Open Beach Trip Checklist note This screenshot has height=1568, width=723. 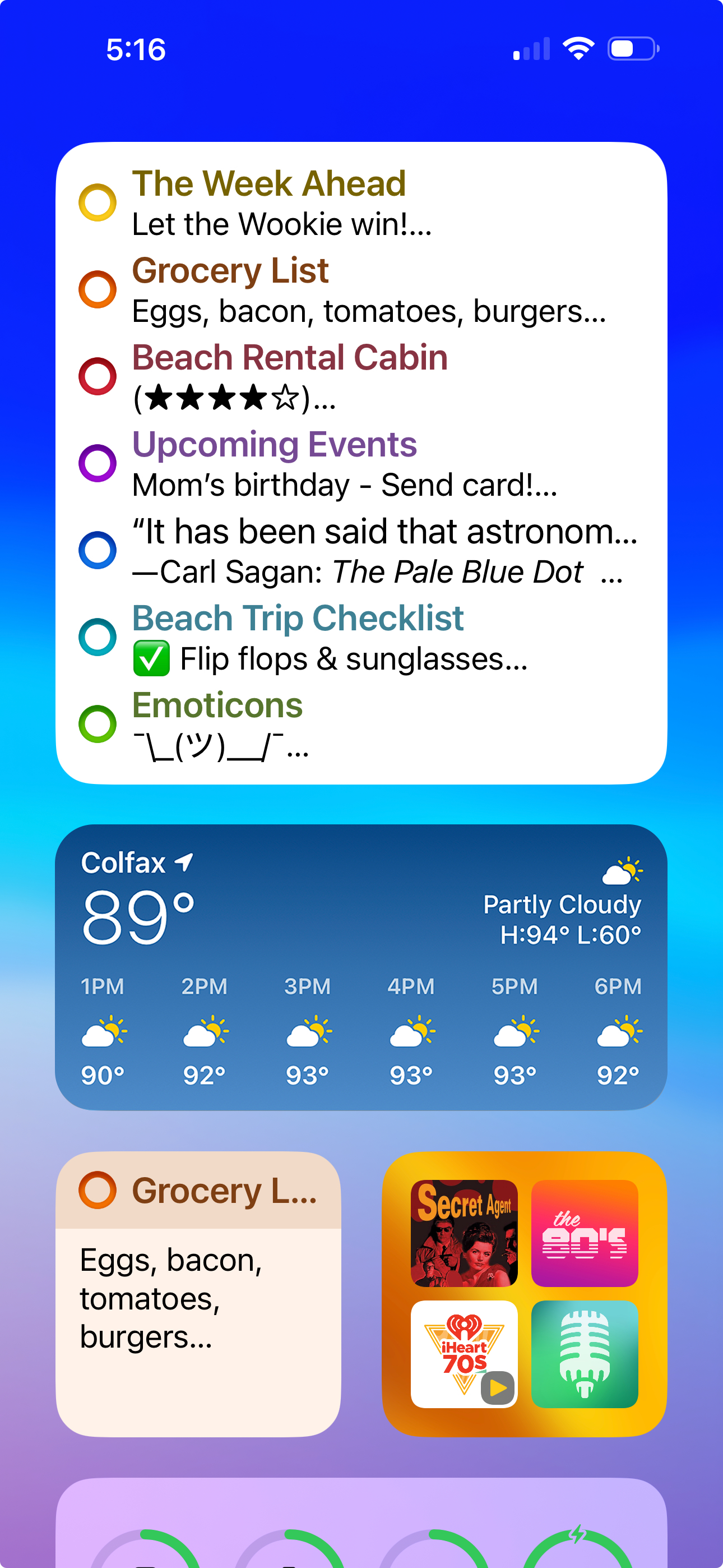point(361,638)
